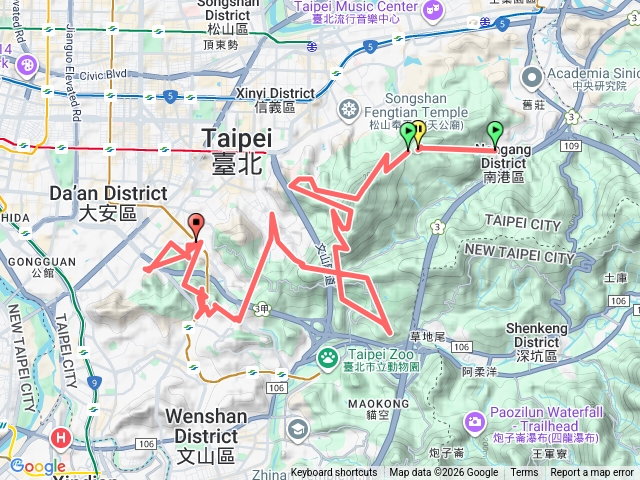Open the Terms link
The width and height of the screenshot is (640, 480).
tap(524, 473)
